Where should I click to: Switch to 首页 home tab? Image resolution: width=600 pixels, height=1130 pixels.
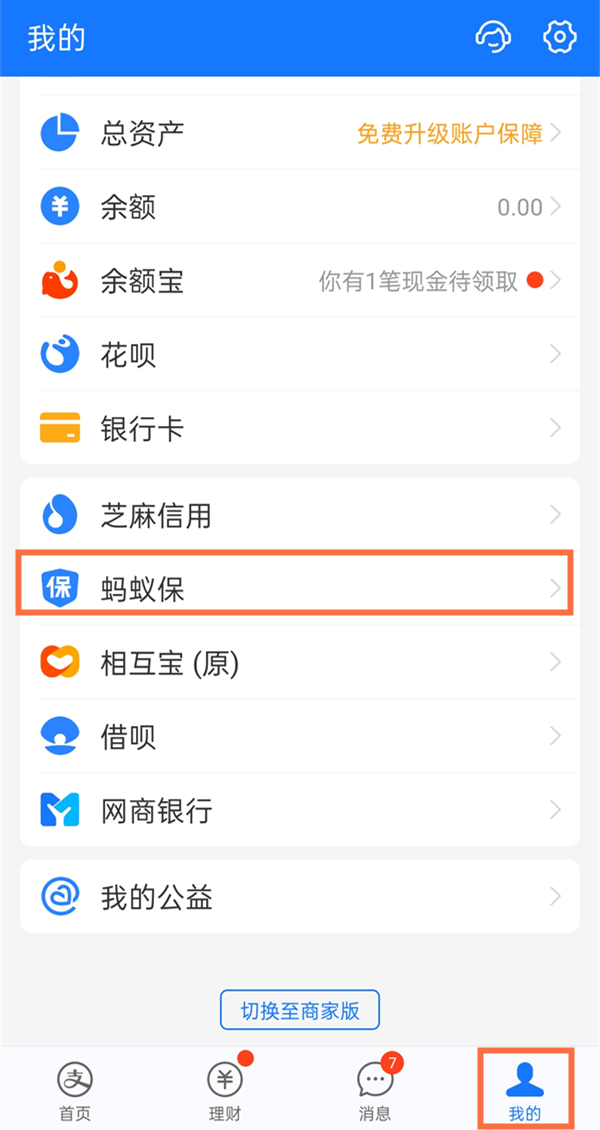tap(75, 1090)
